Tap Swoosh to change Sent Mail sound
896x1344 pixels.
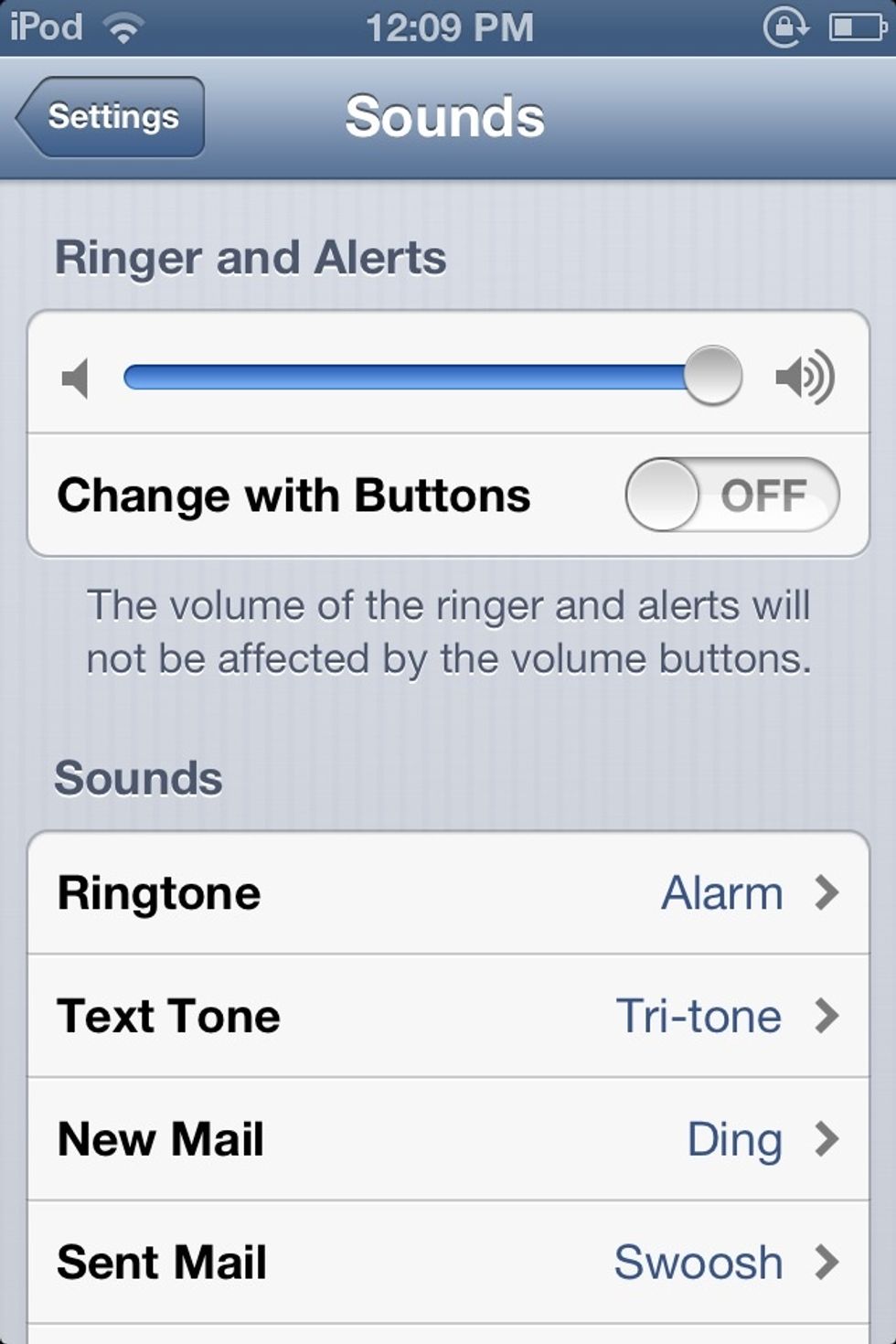[698, 1263]
